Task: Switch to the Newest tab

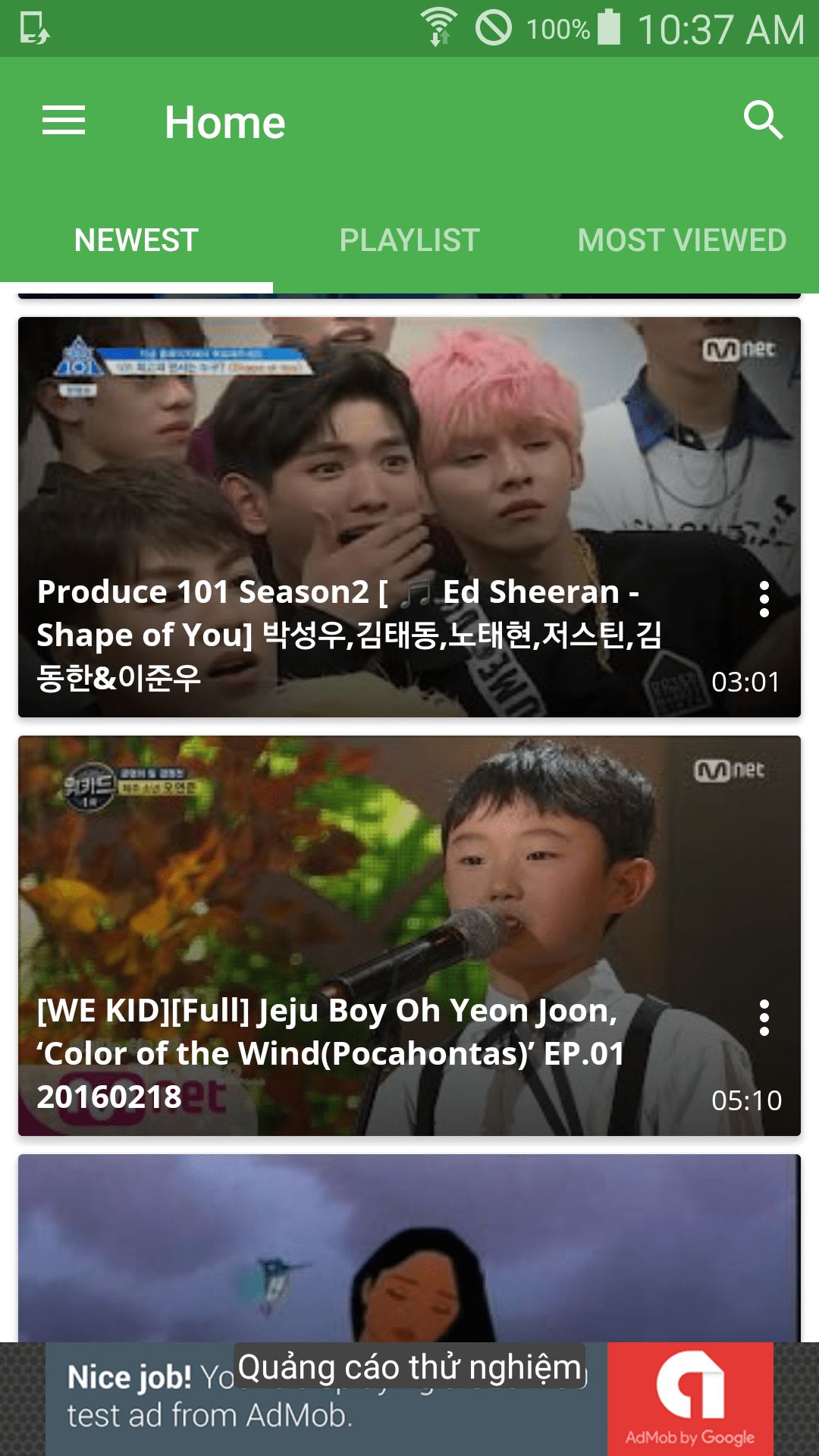Action: click(x=136, y=240)
